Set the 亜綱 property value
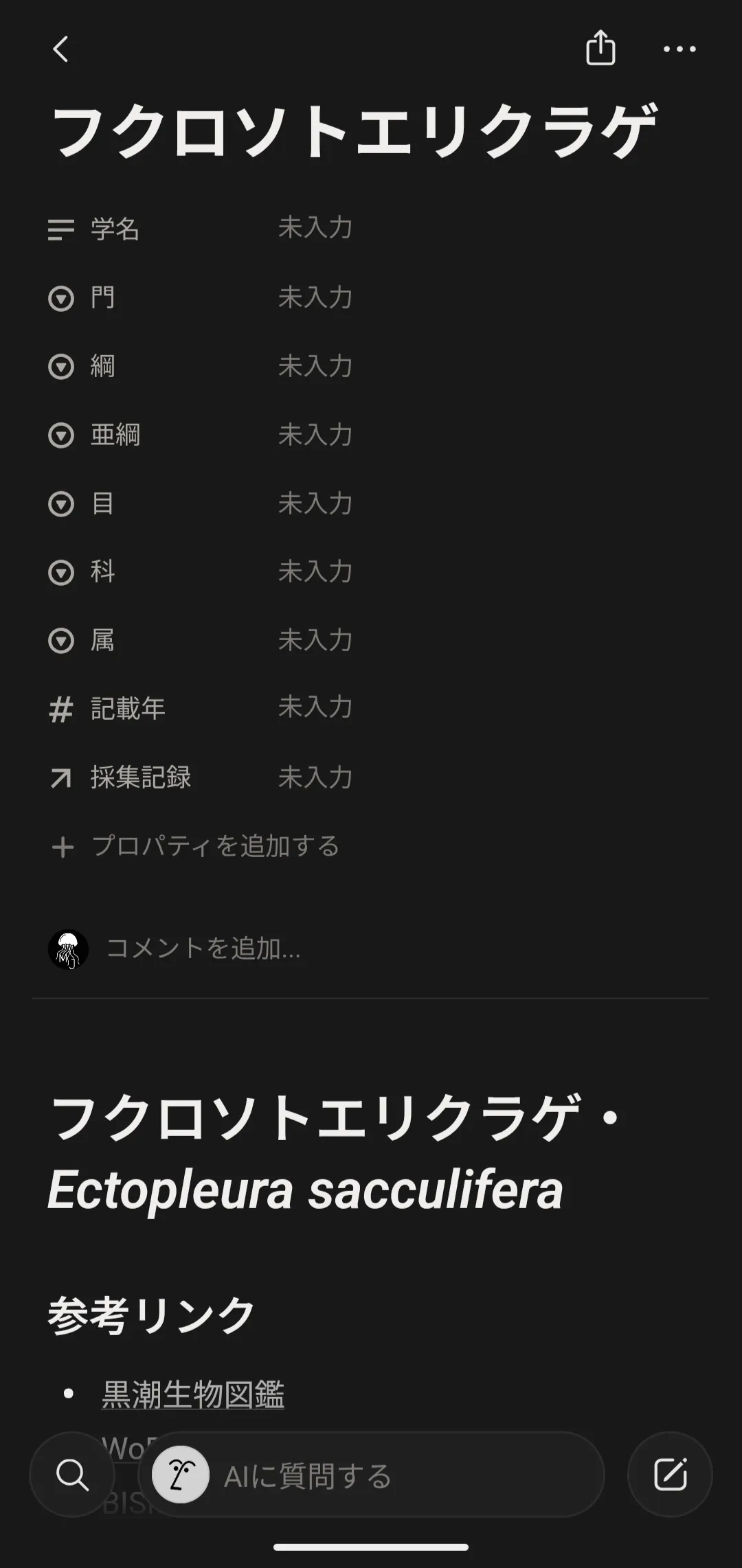Viewport: 742px width, 1568px height. [315, 435]
